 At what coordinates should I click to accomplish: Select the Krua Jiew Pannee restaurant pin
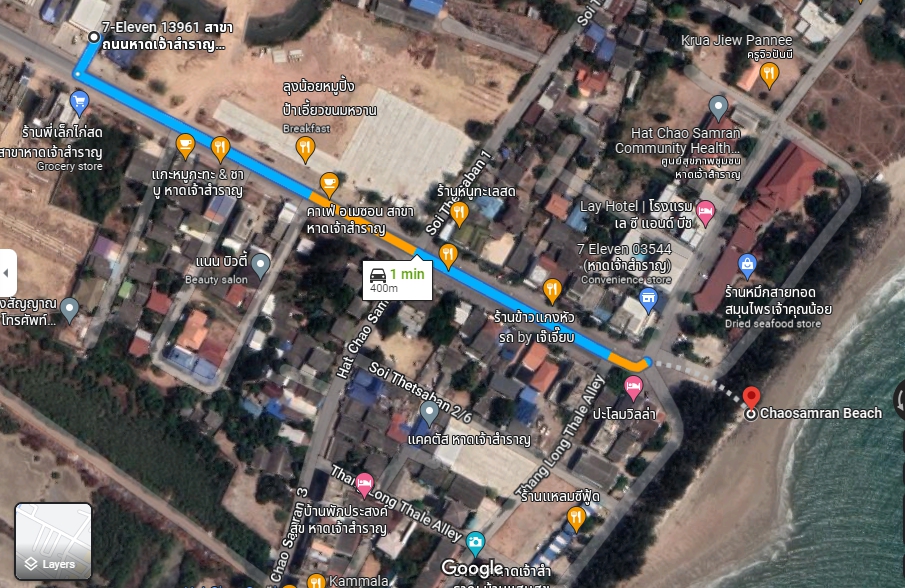coord(769,73)
